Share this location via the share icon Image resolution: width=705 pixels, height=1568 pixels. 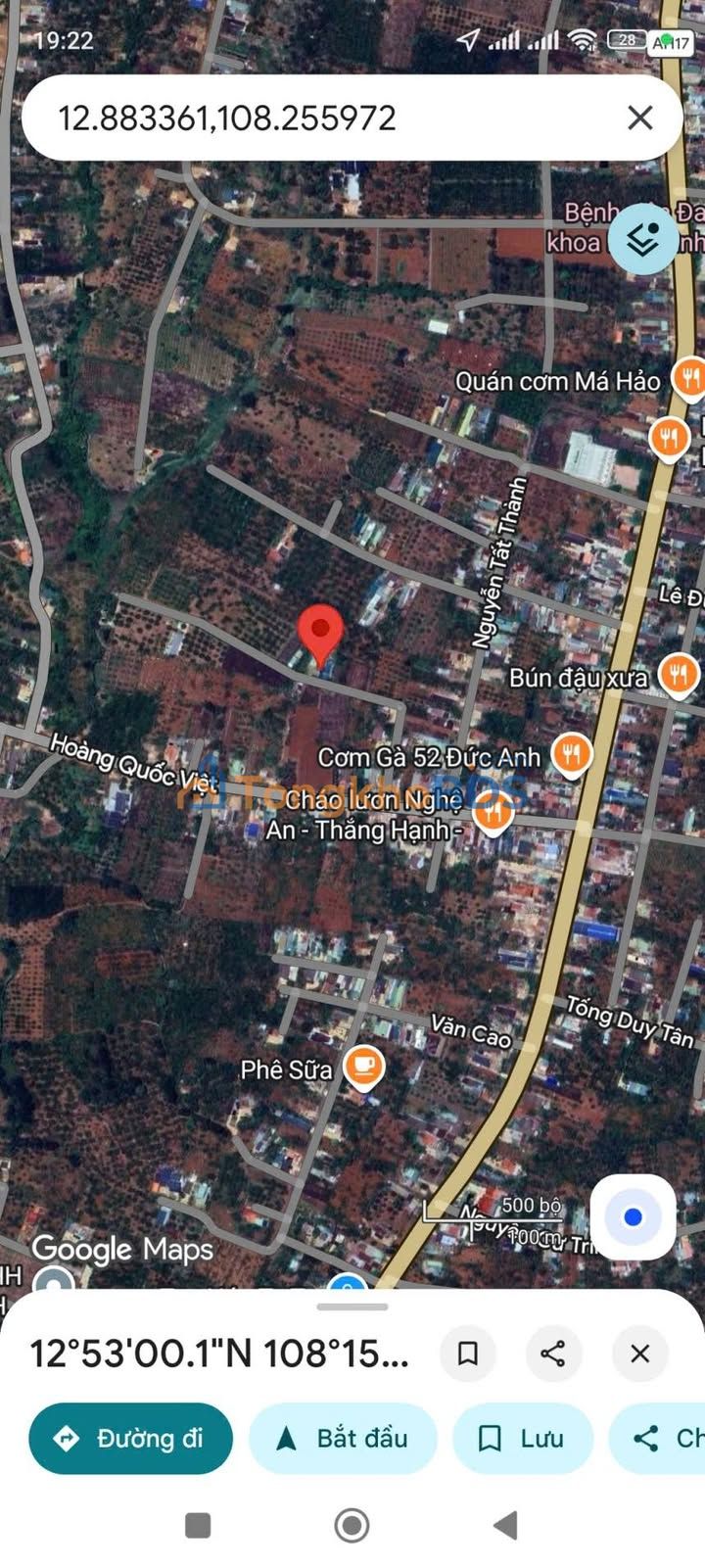point(553,1354)
